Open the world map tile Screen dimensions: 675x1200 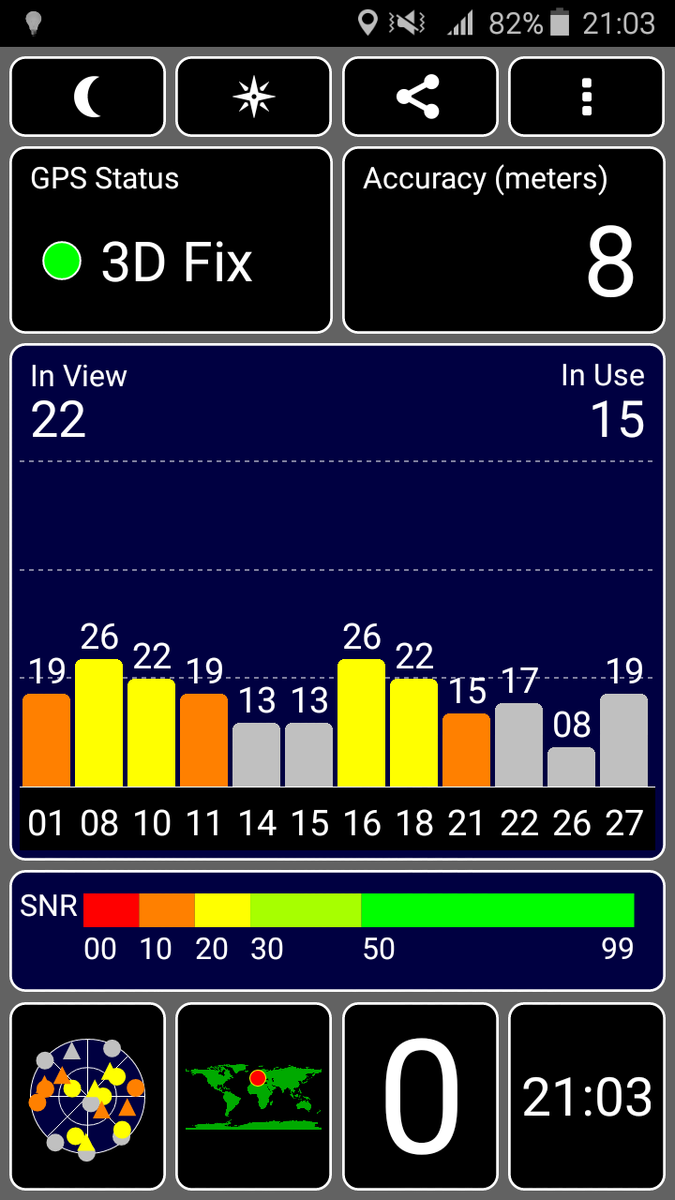(254, 1097)
